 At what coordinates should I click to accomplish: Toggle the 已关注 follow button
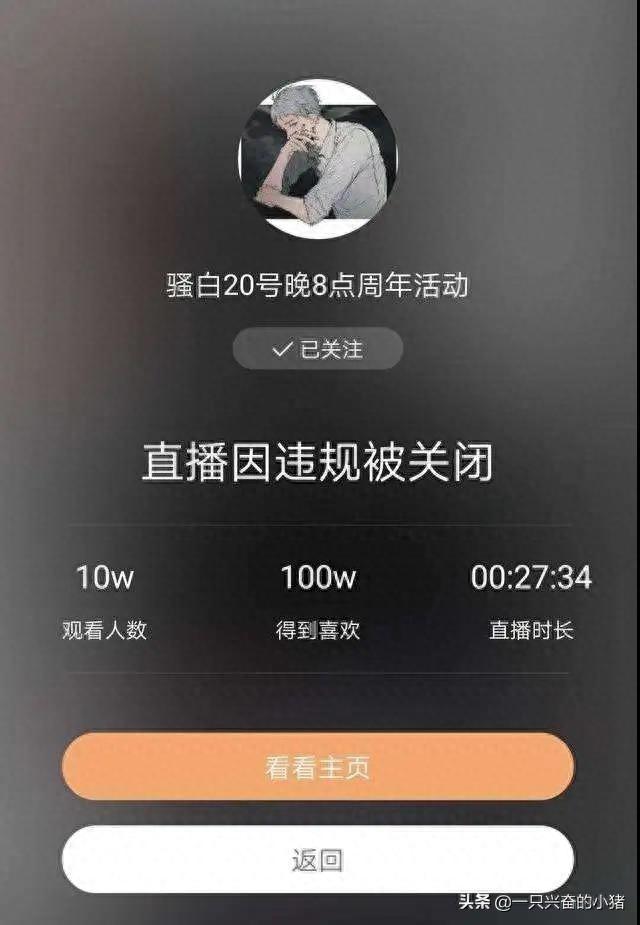318,349
